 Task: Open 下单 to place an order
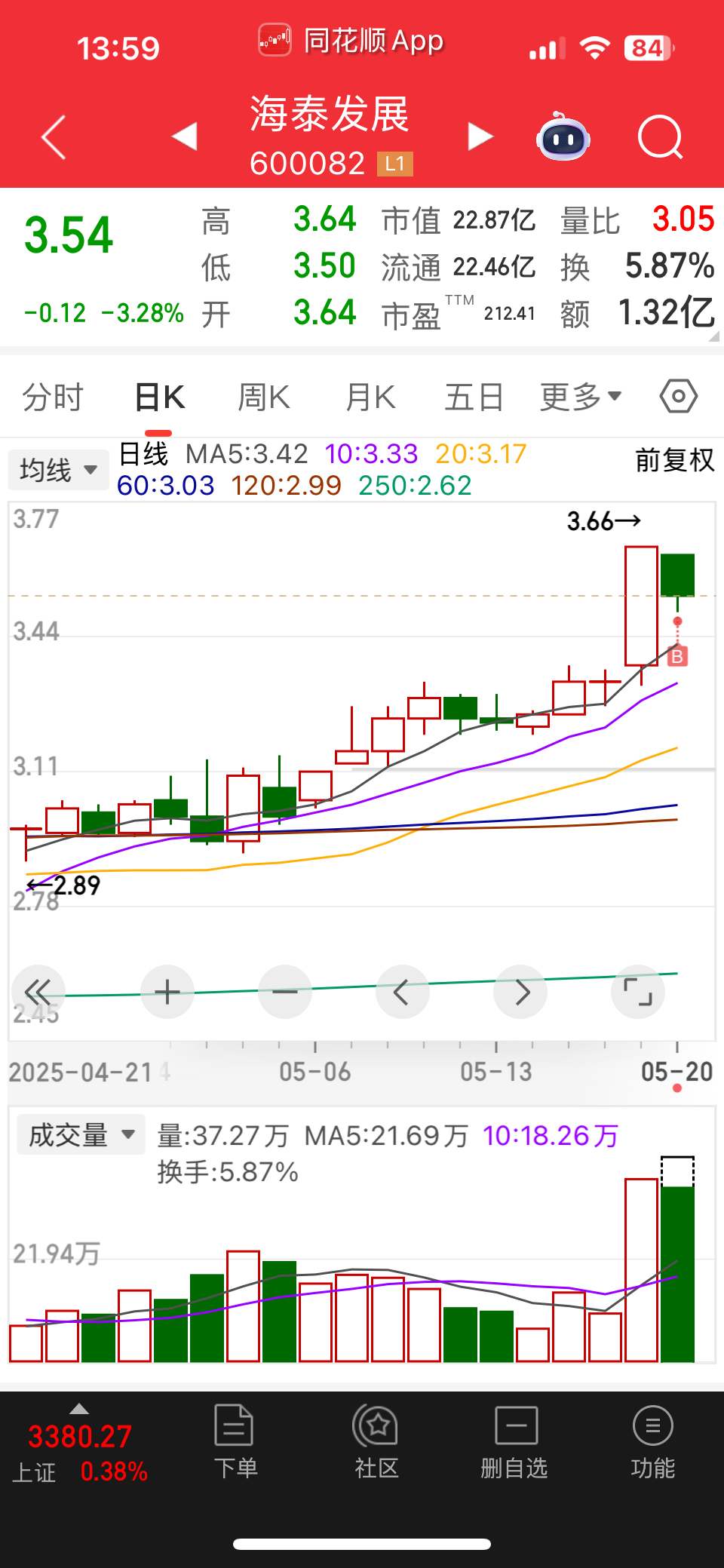235,1442
